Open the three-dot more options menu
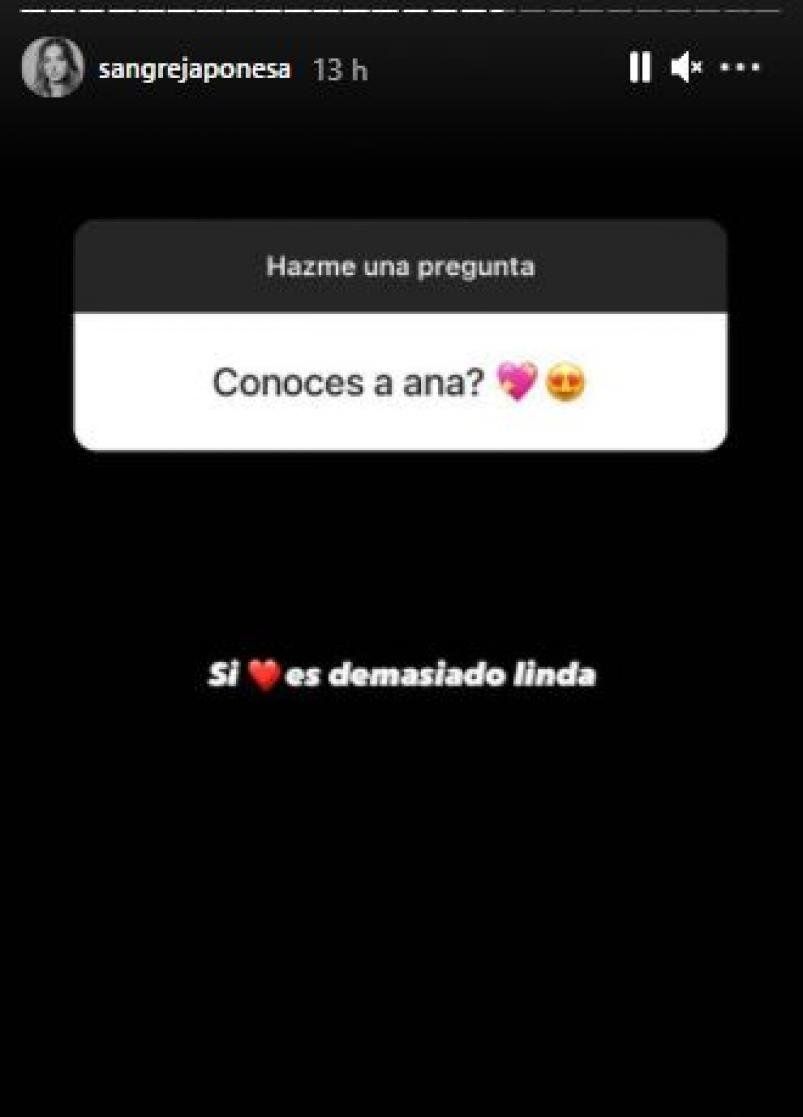803x1117 pixels. (x=740, y=68)
